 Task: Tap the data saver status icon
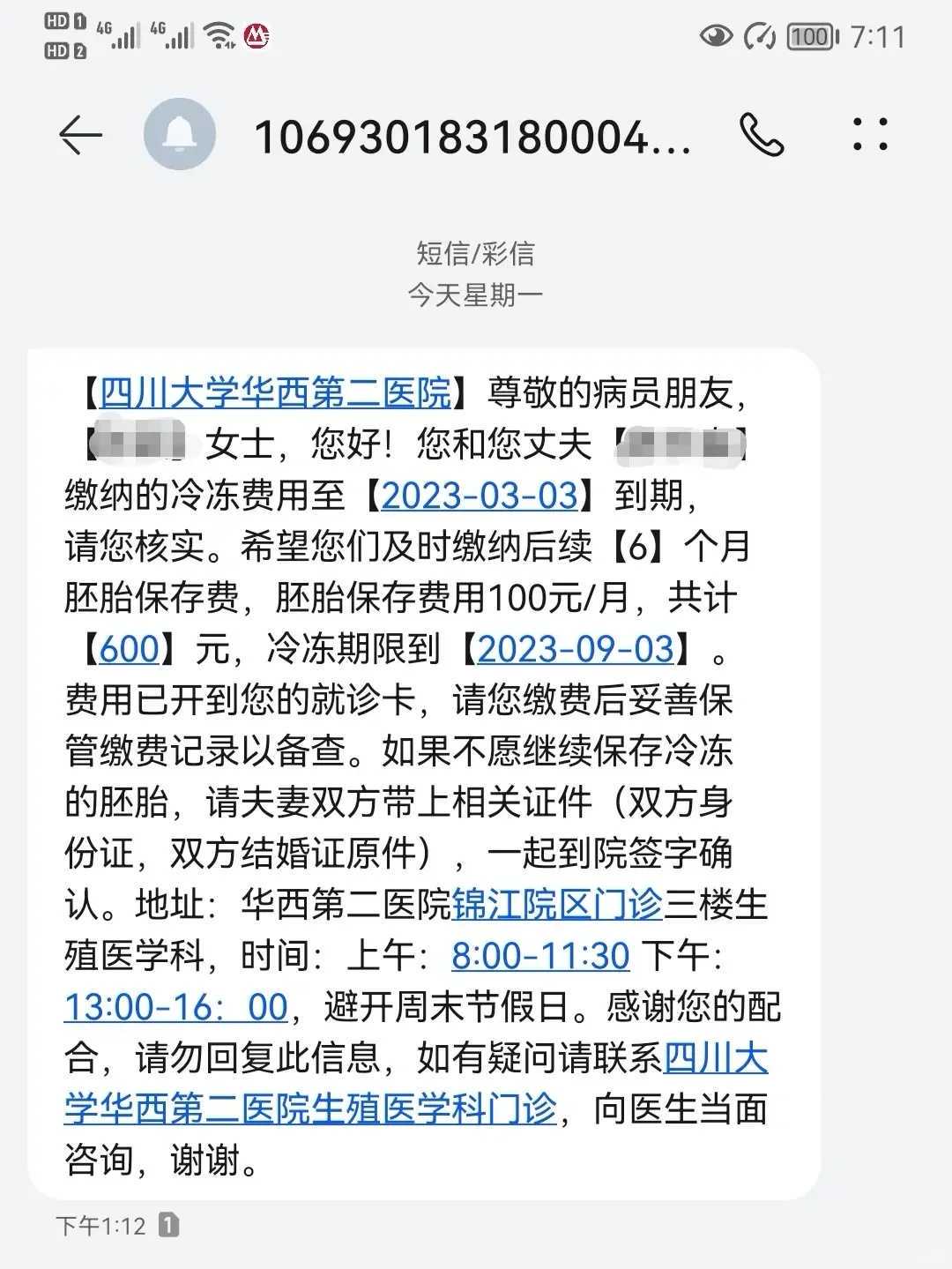click(x=760, y=35)
